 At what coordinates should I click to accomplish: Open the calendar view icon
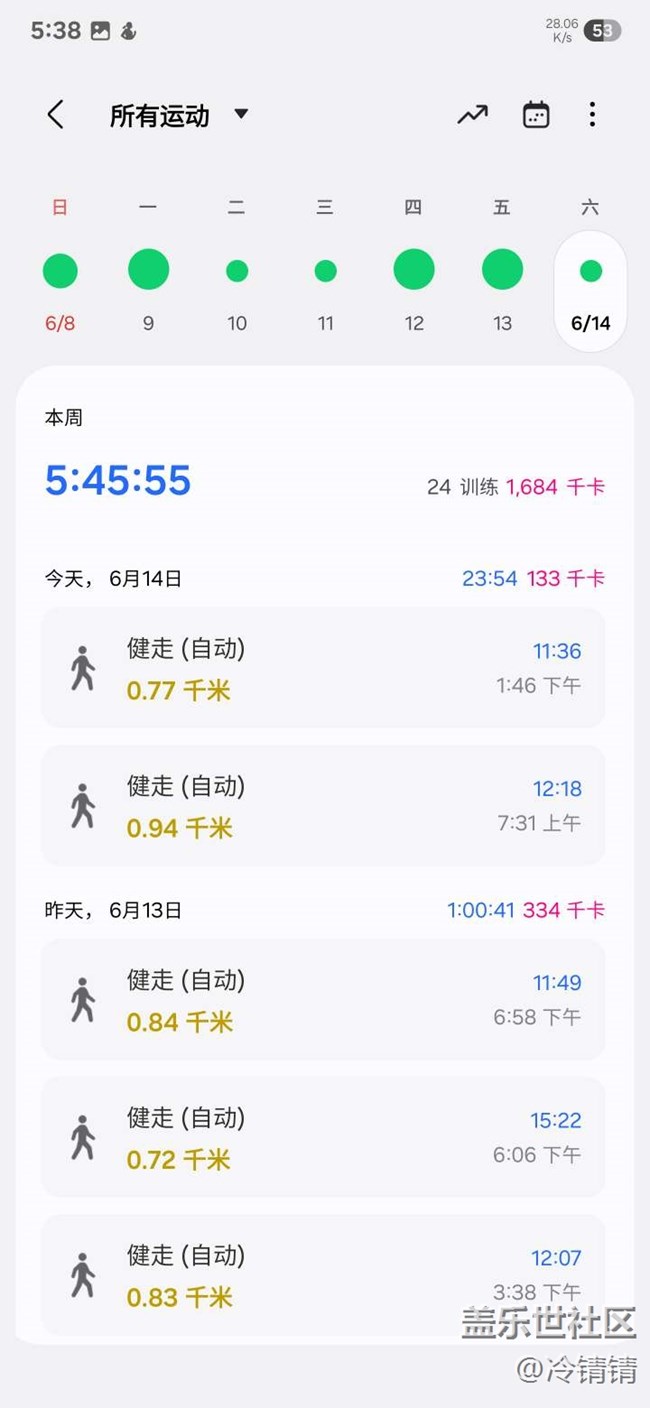pyautogui.click(x=536, y=115)
